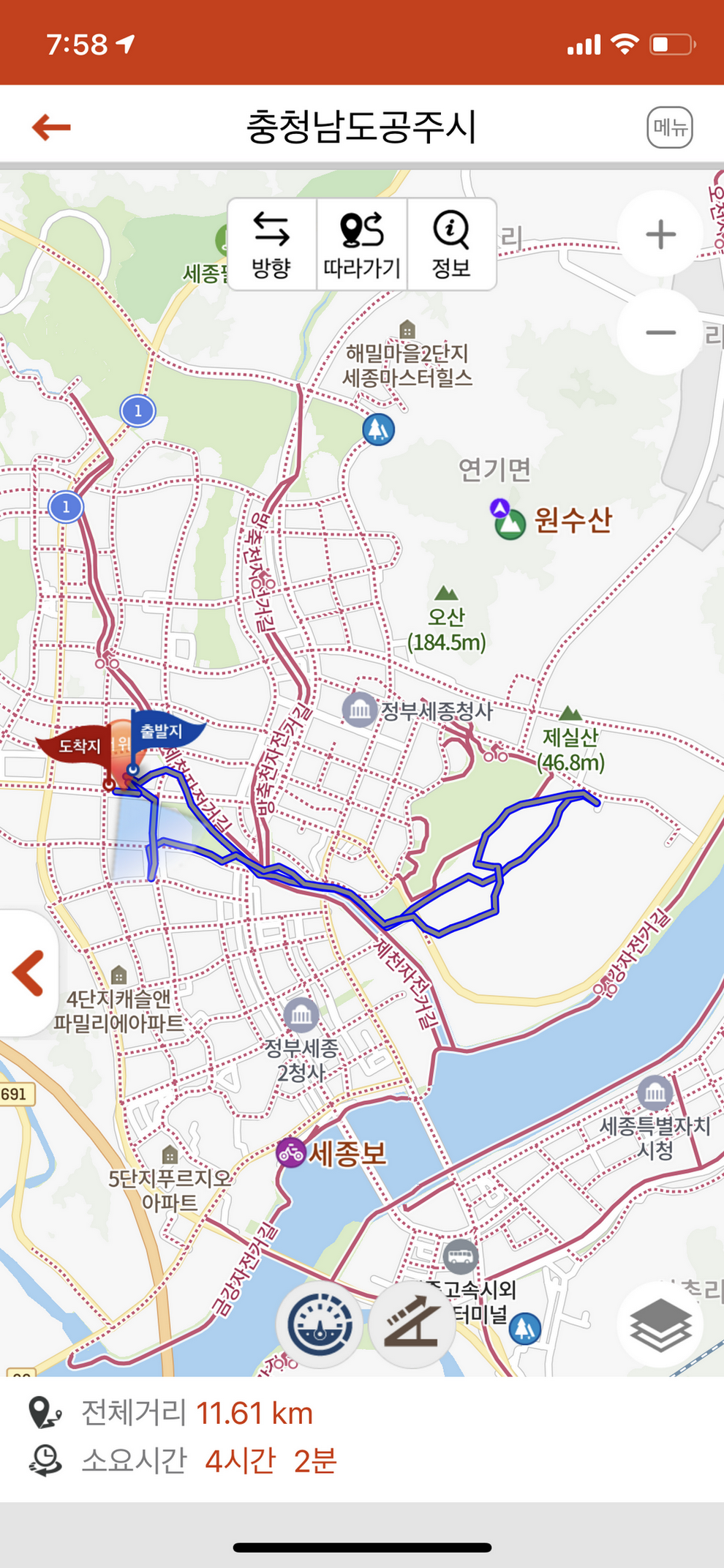Viewport: 724px width, 1568px height.
Task: Zoom in on the map
Action: click(660, 235)
